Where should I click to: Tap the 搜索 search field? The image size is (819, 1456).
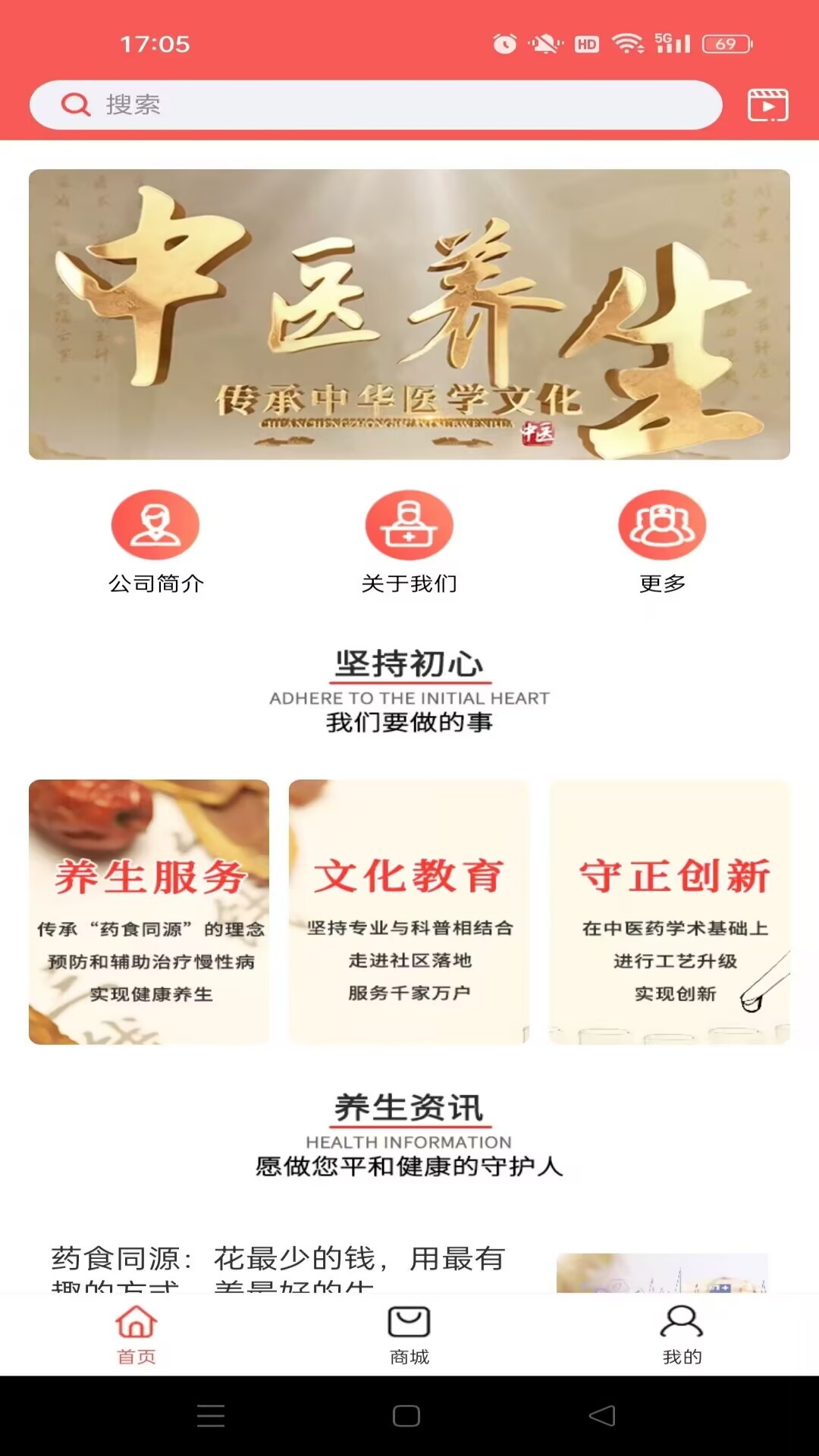[x=375, y=105]
